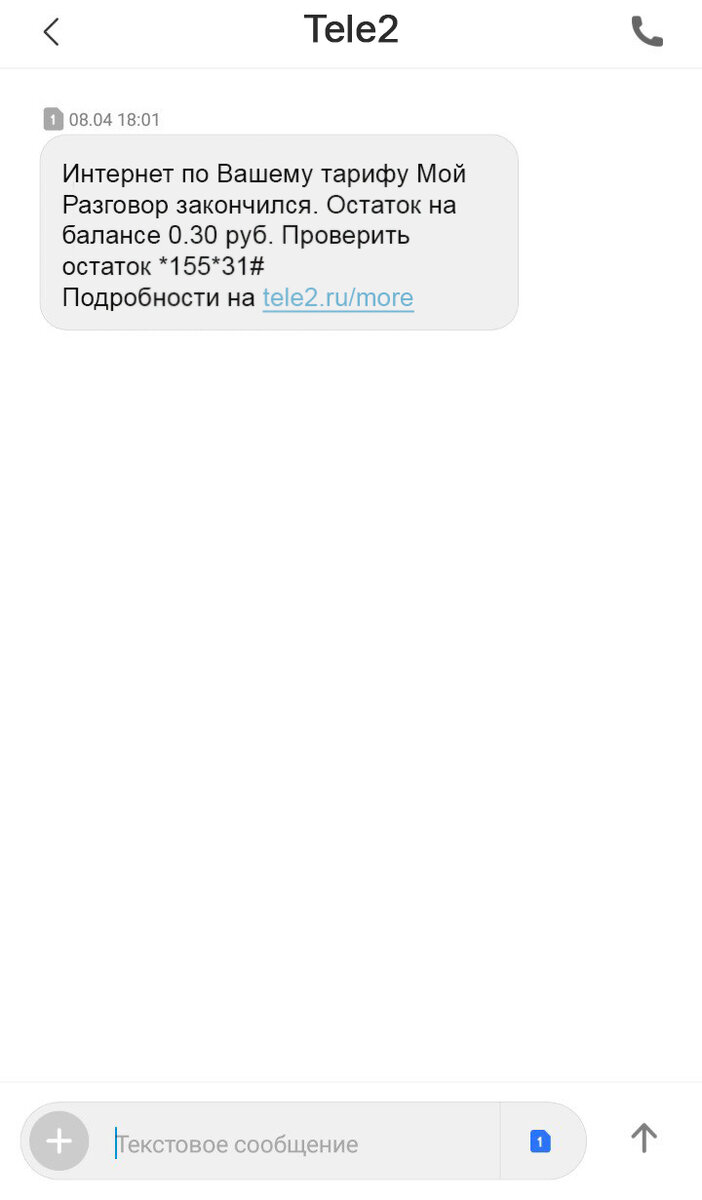Switch SIM card with the SIM 1 selector
Image resolution: width=702 pixels, height=1200 pixels.
[540, 1141]
